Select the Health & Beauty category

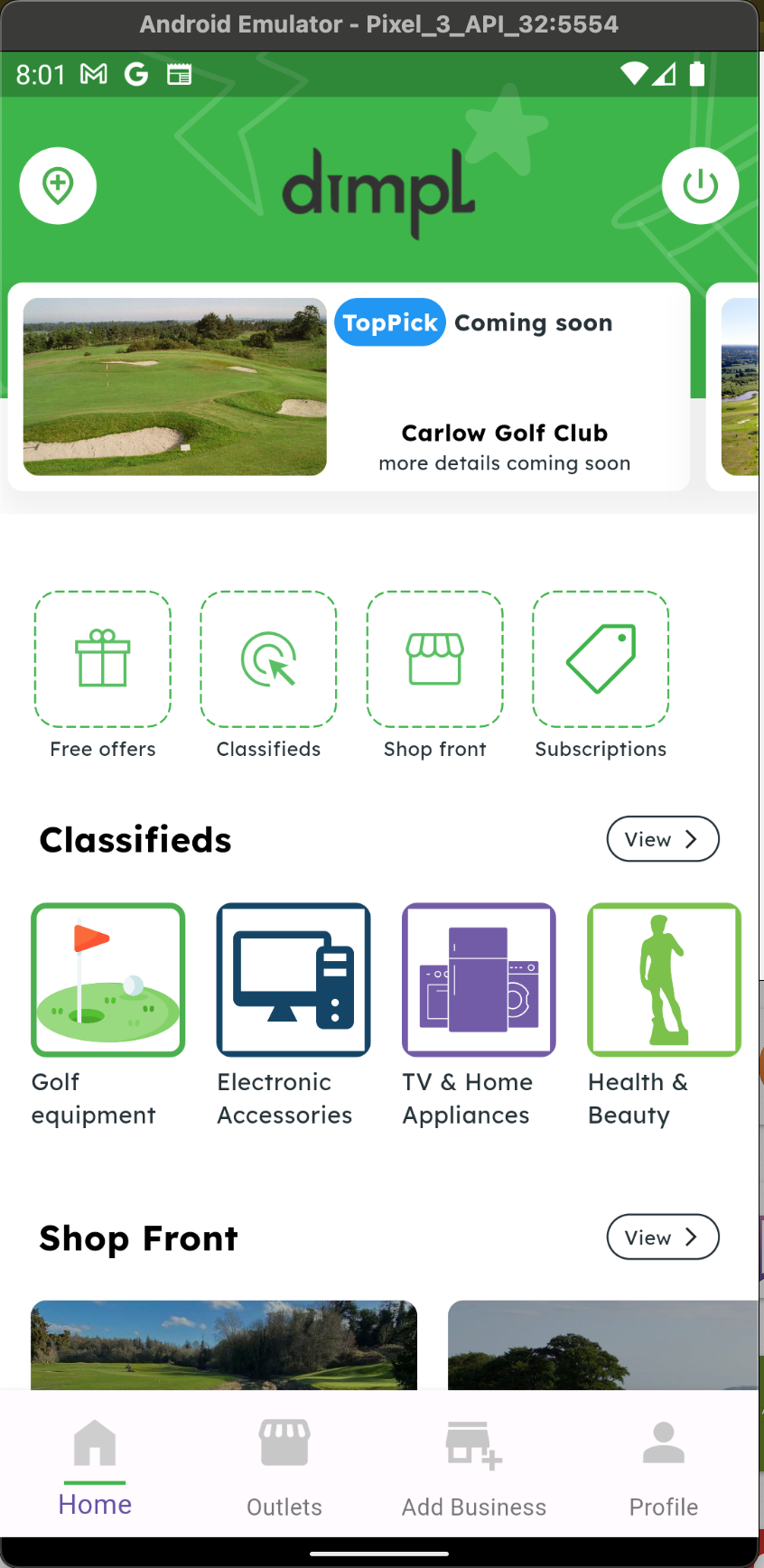[664, 980]
